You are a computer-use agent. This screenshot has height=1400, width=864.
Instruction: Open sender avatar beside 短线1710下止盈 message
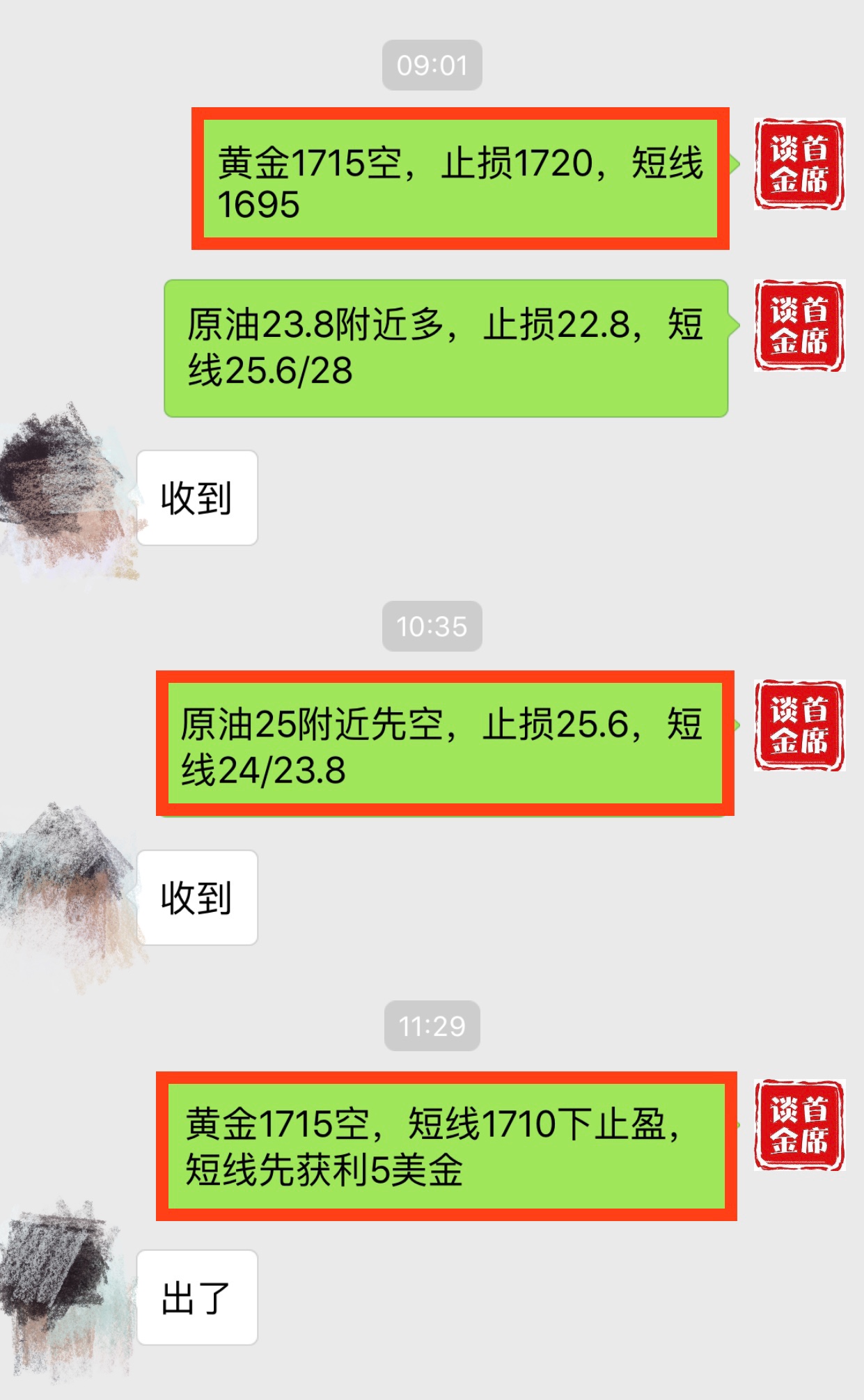799,1125
